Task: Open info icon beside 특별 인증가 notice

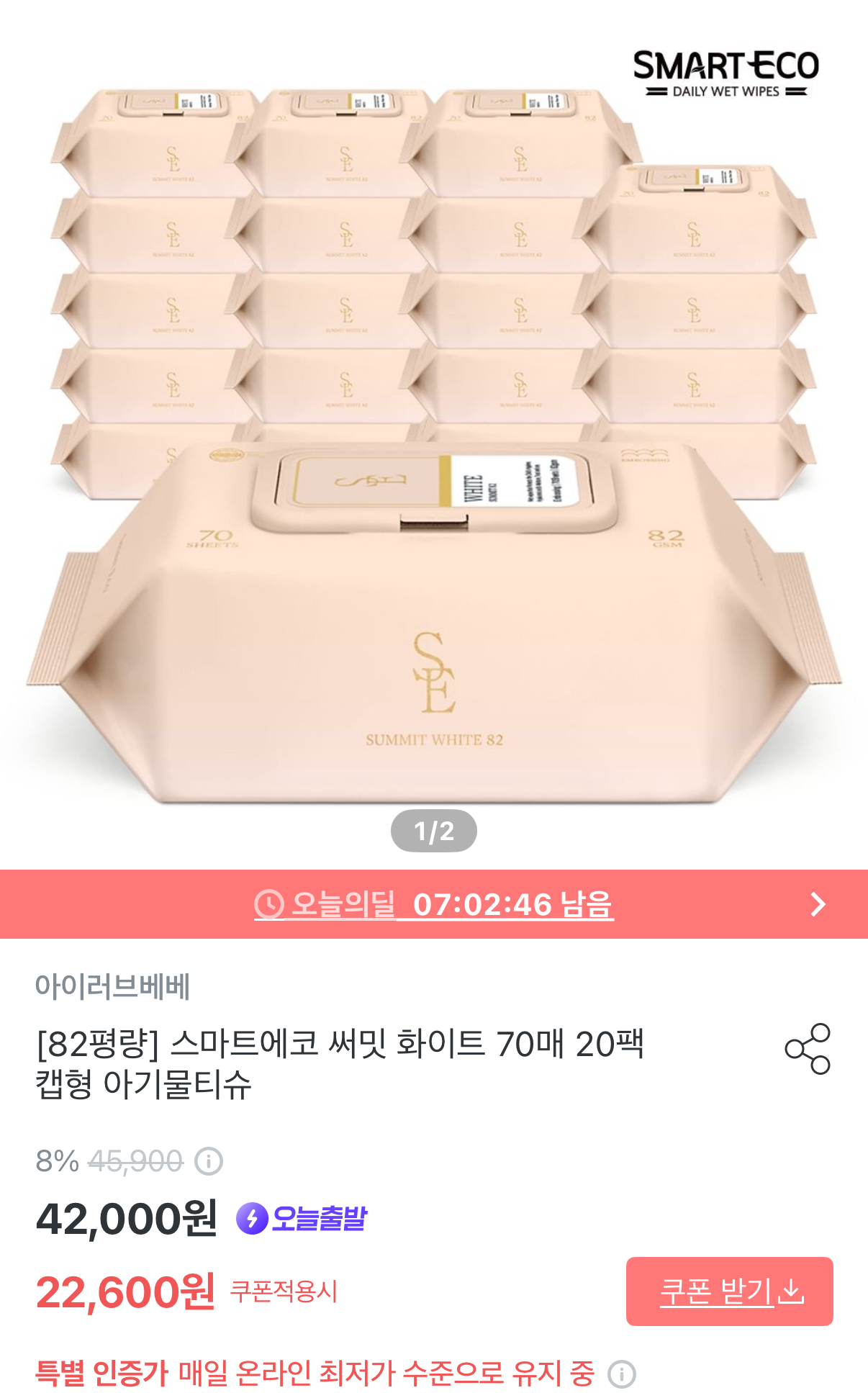Action: [621, 1374]
